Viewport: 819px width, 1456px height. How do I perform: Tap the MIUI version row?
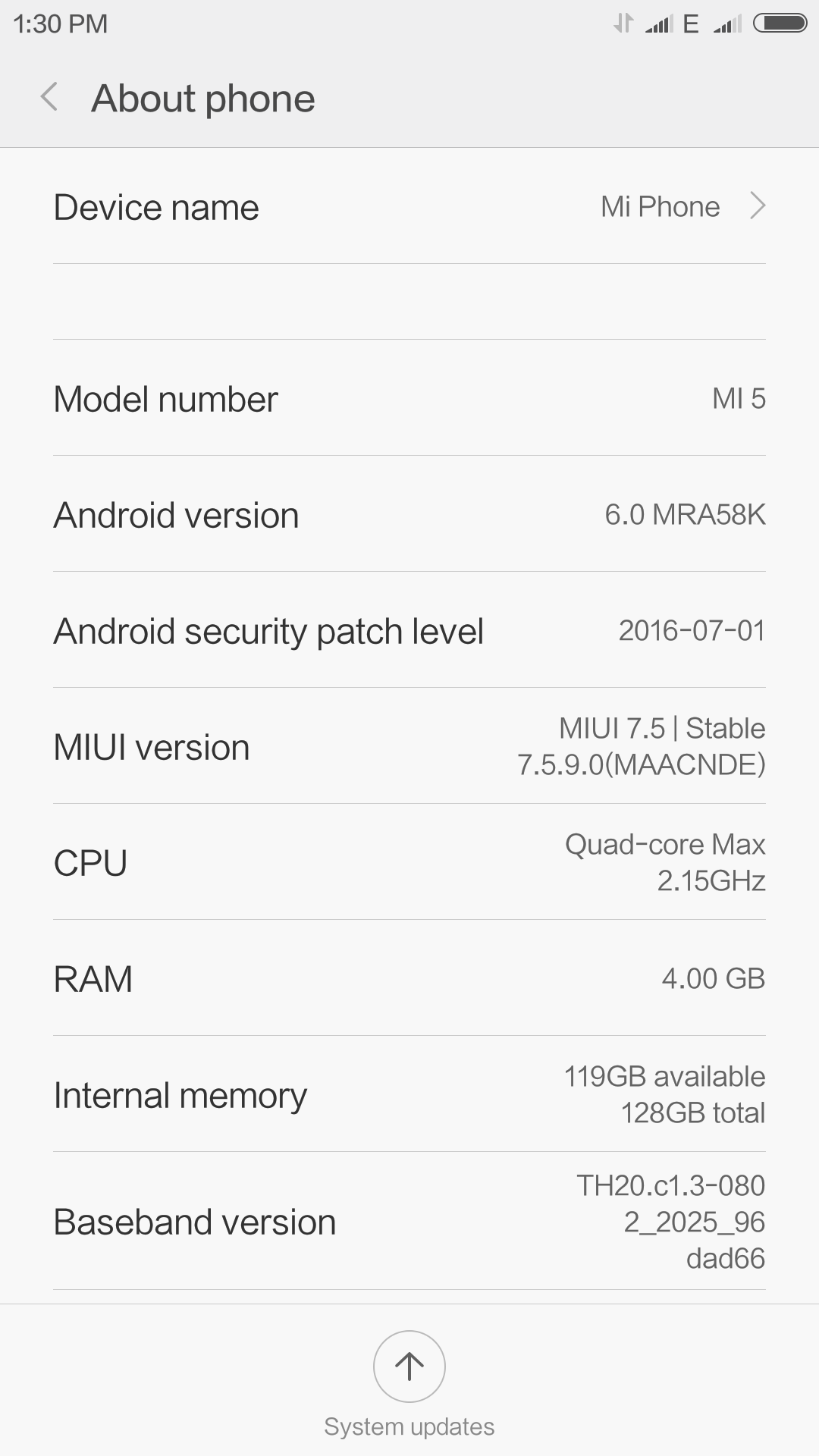tap(409, 747)
